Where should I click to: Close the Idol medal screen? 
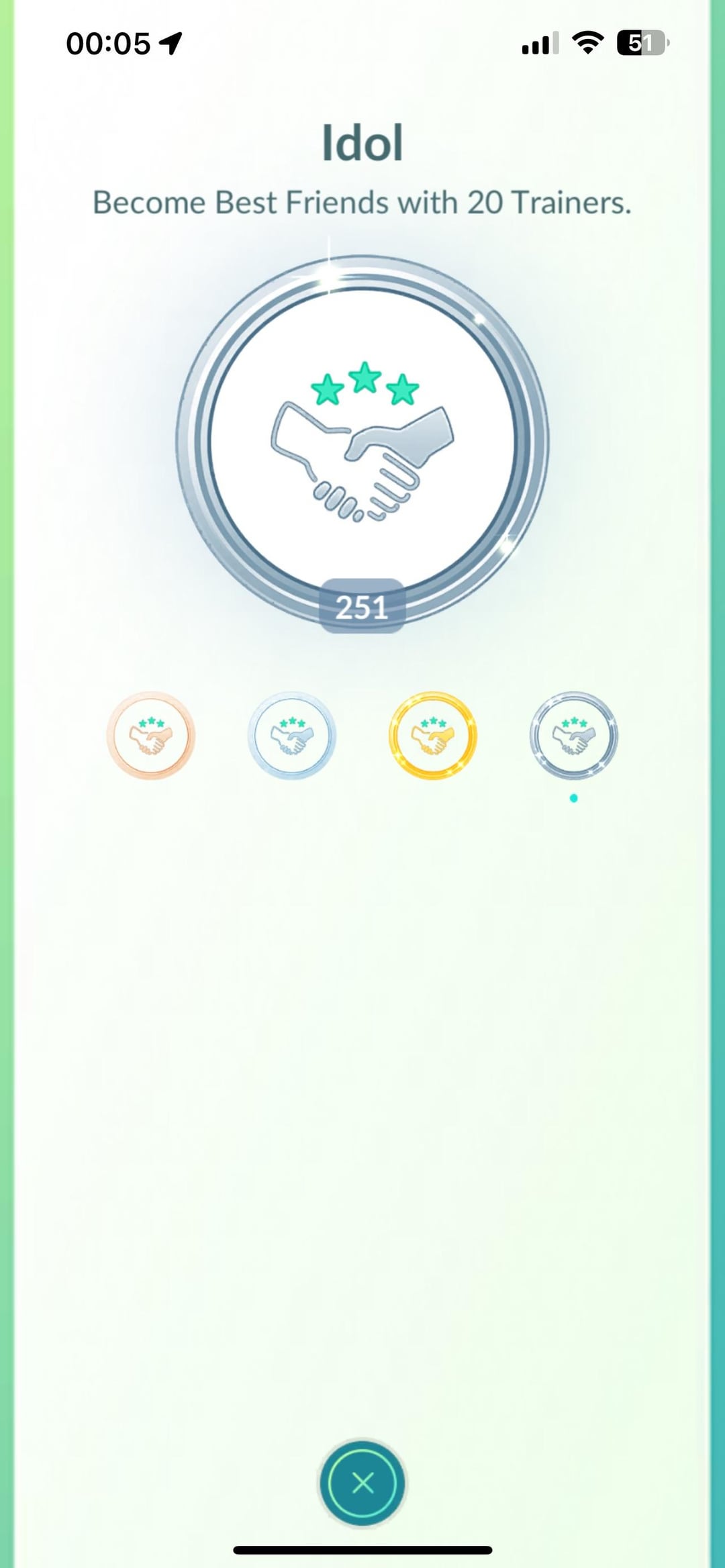click(362, 1482)
